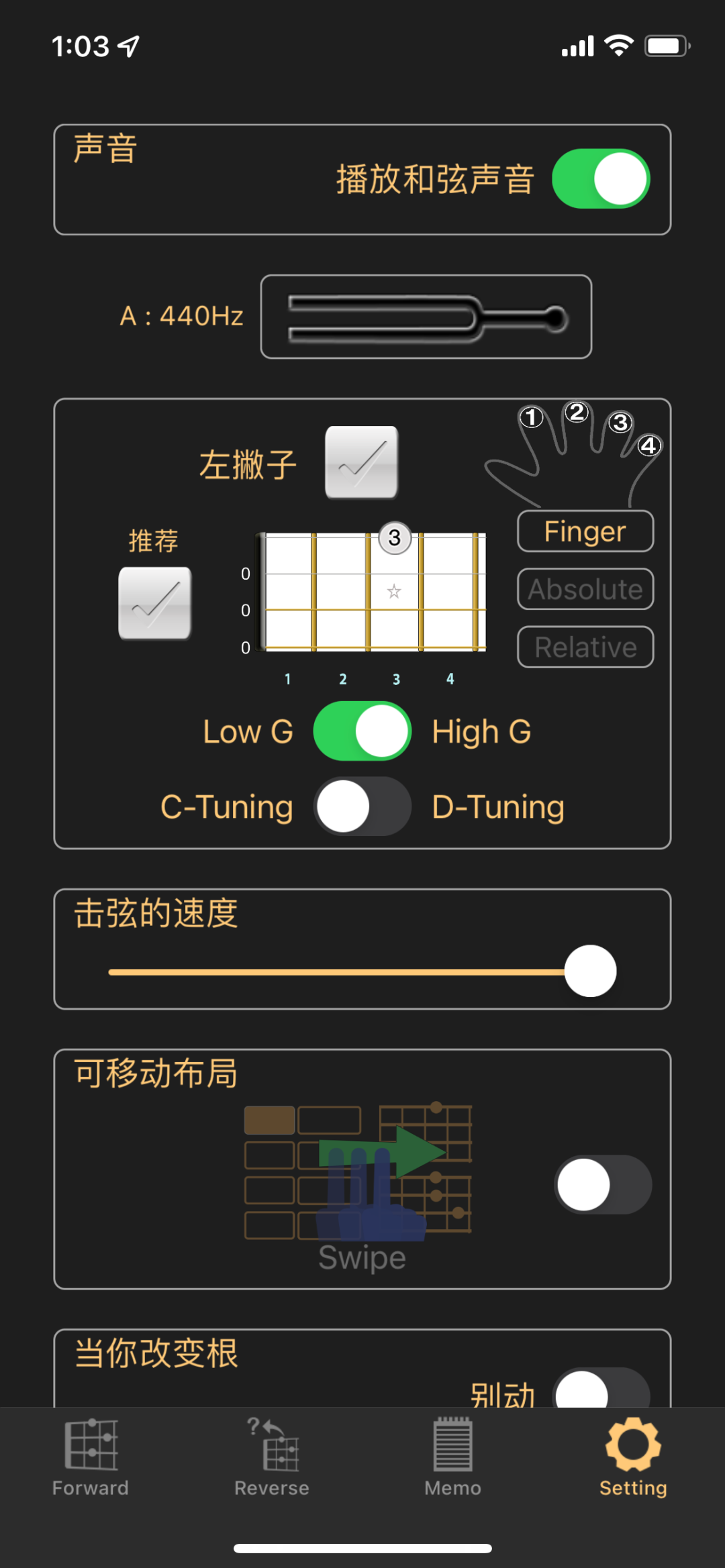This screenshot has width=725, height=1568.
Task: Toggle the 推荐 checkbox
Action: coord(155,603)
